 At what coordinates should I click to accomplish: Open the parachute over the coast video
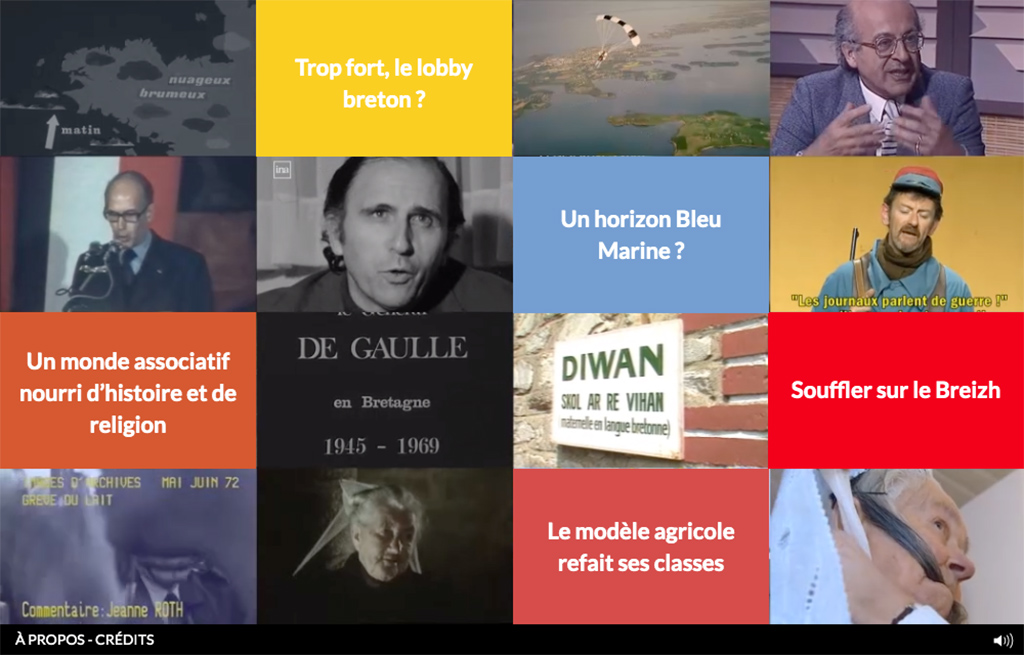tap(640, 78)
